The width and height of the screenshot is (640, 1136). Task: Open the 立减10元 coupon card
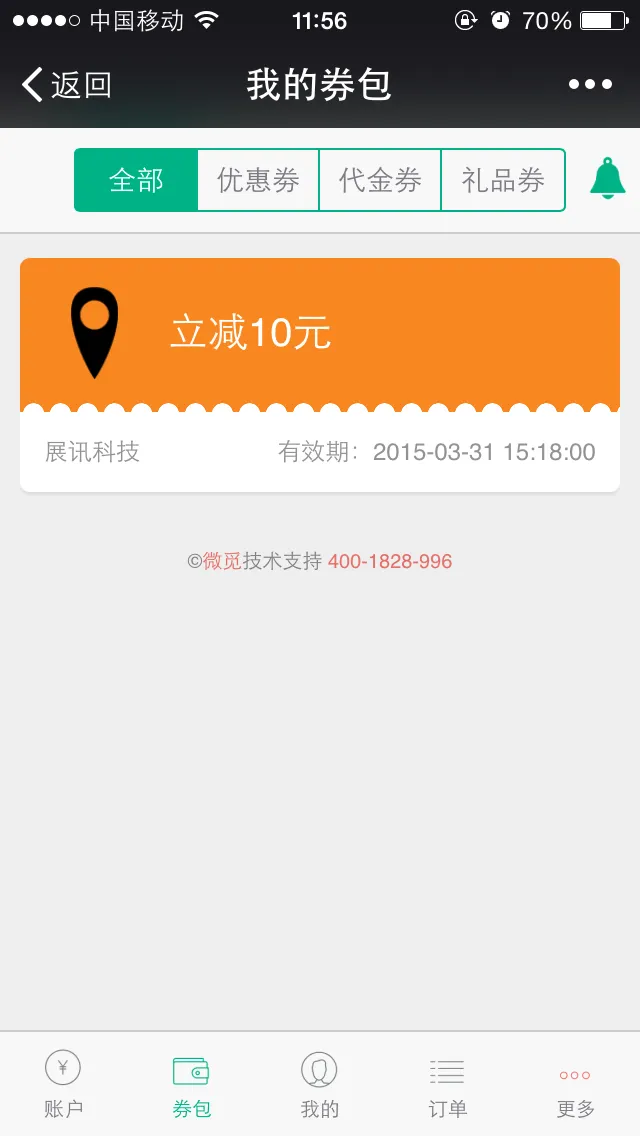(320, 375)
